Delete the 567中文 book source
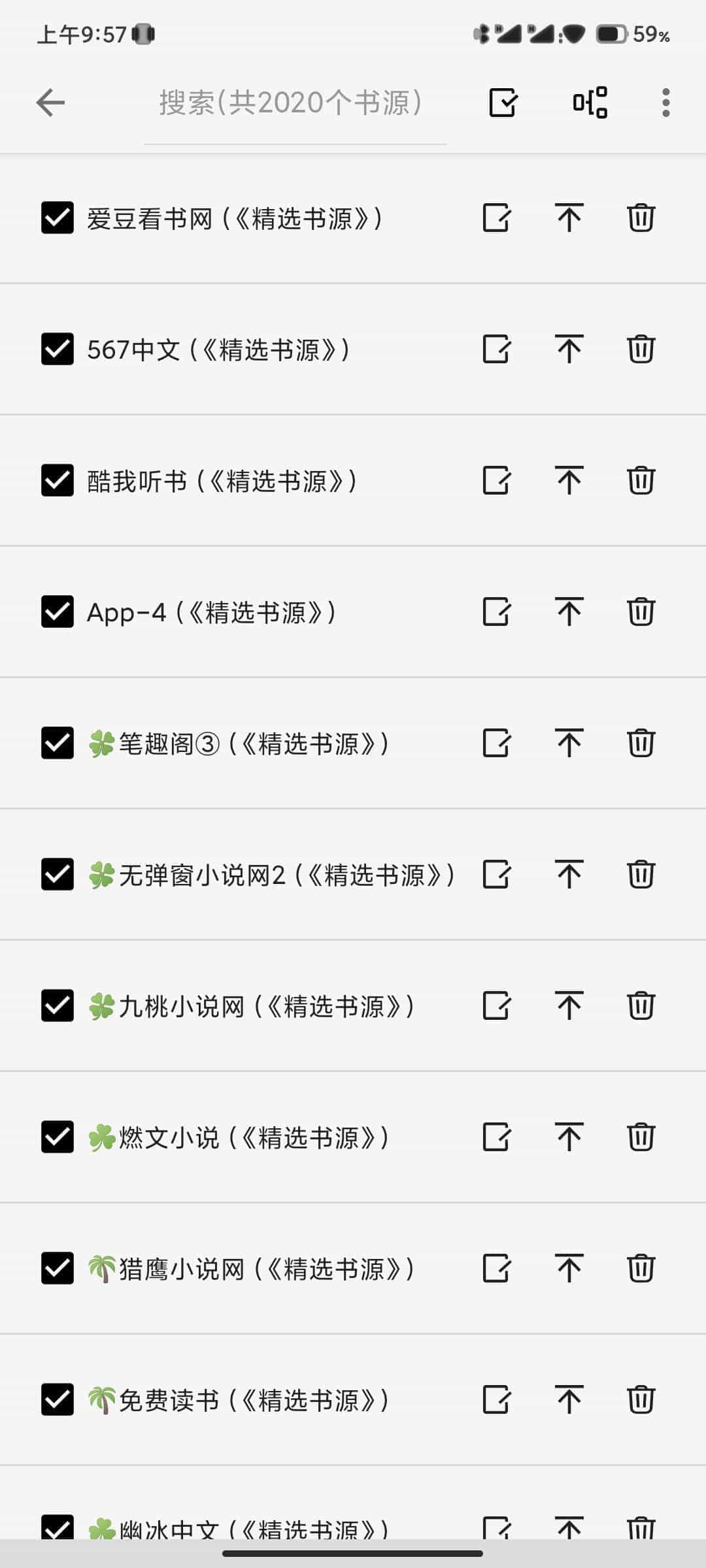The width and height of the screenshot is (706, 1568). click(x=641, y=349)
